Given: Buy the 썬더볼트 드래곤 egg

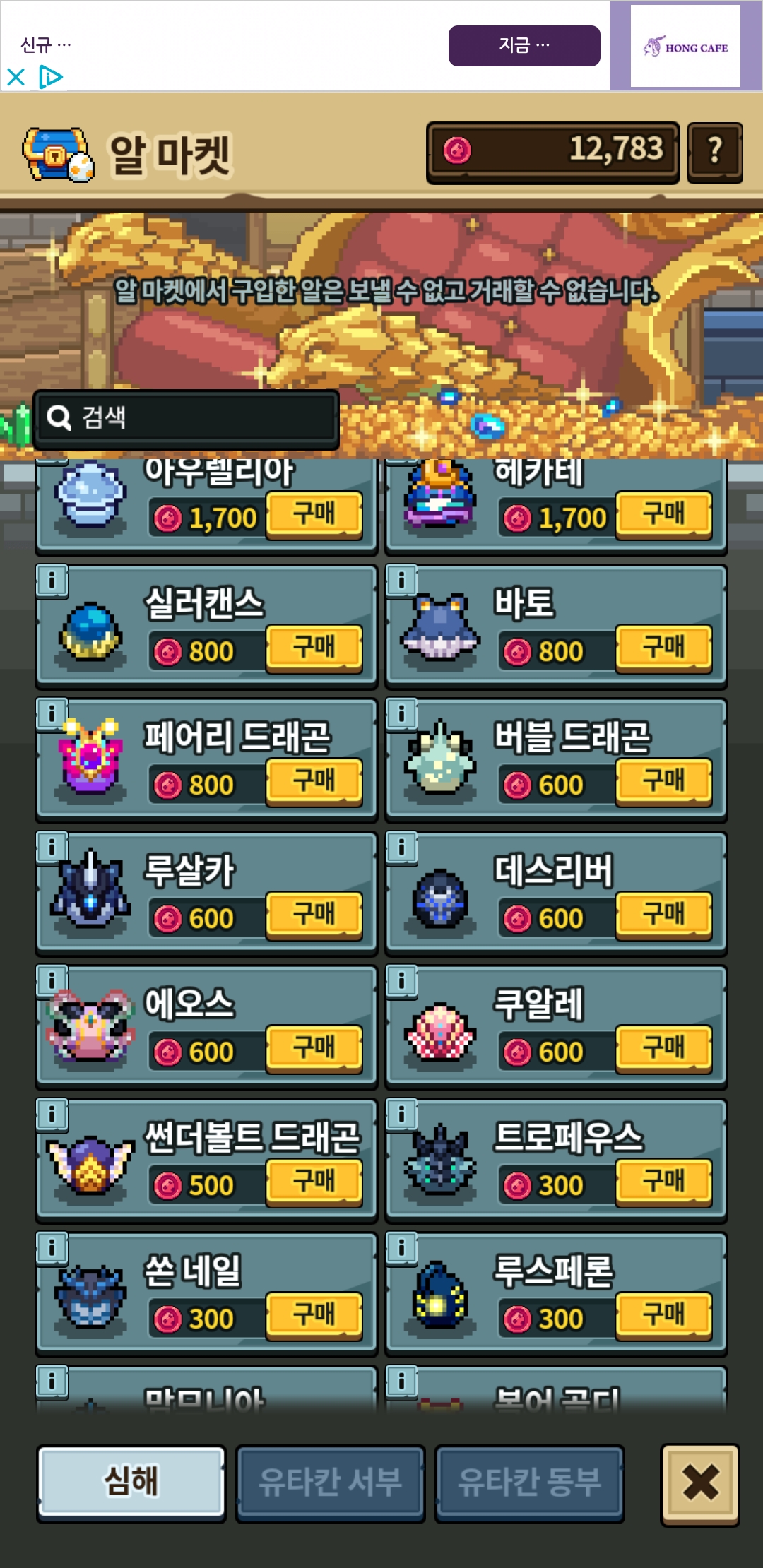Looking at the screenshot, I should [x=314, y=1182].
